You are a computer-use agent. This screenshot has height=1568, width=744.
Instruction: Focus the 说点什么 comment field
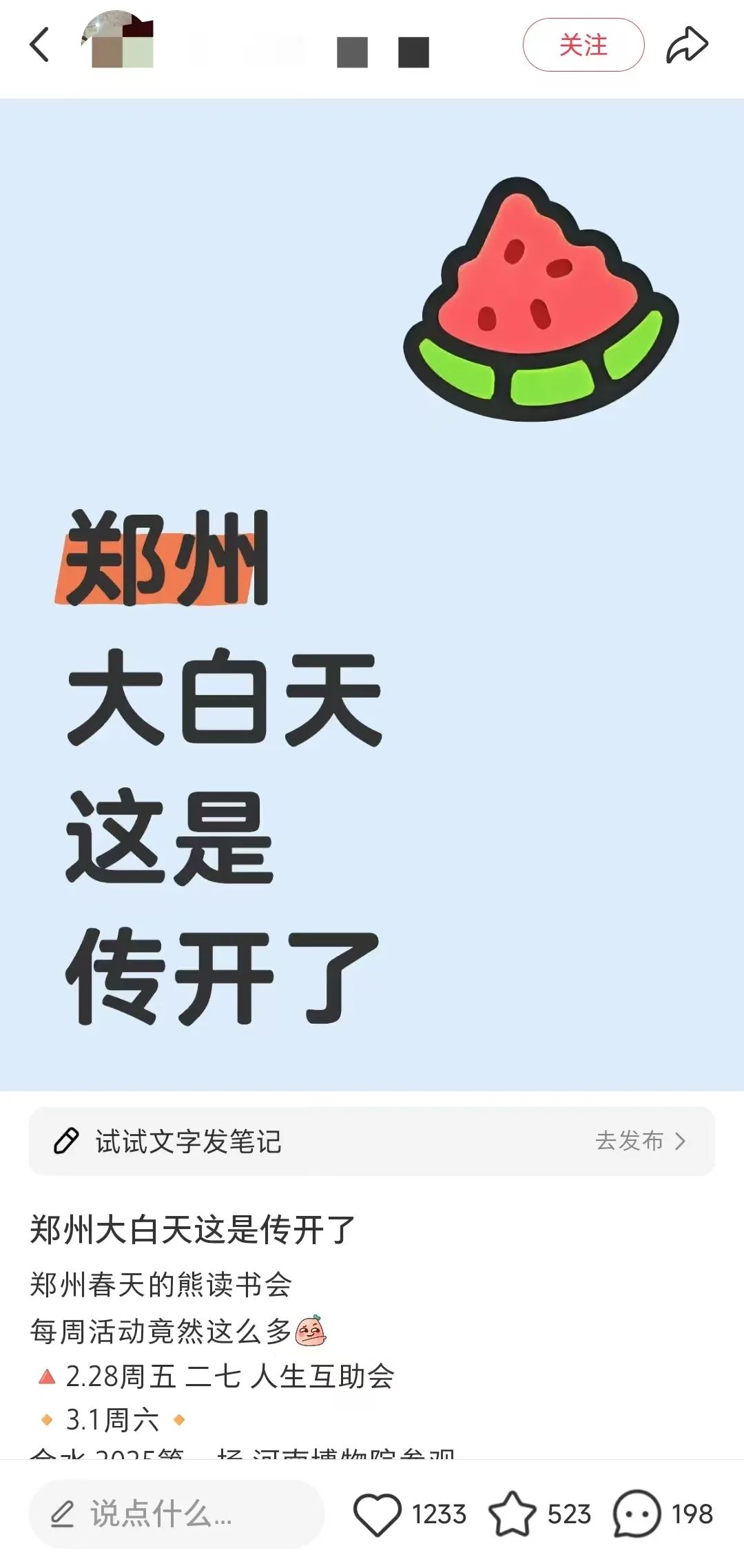(176, 1514)
